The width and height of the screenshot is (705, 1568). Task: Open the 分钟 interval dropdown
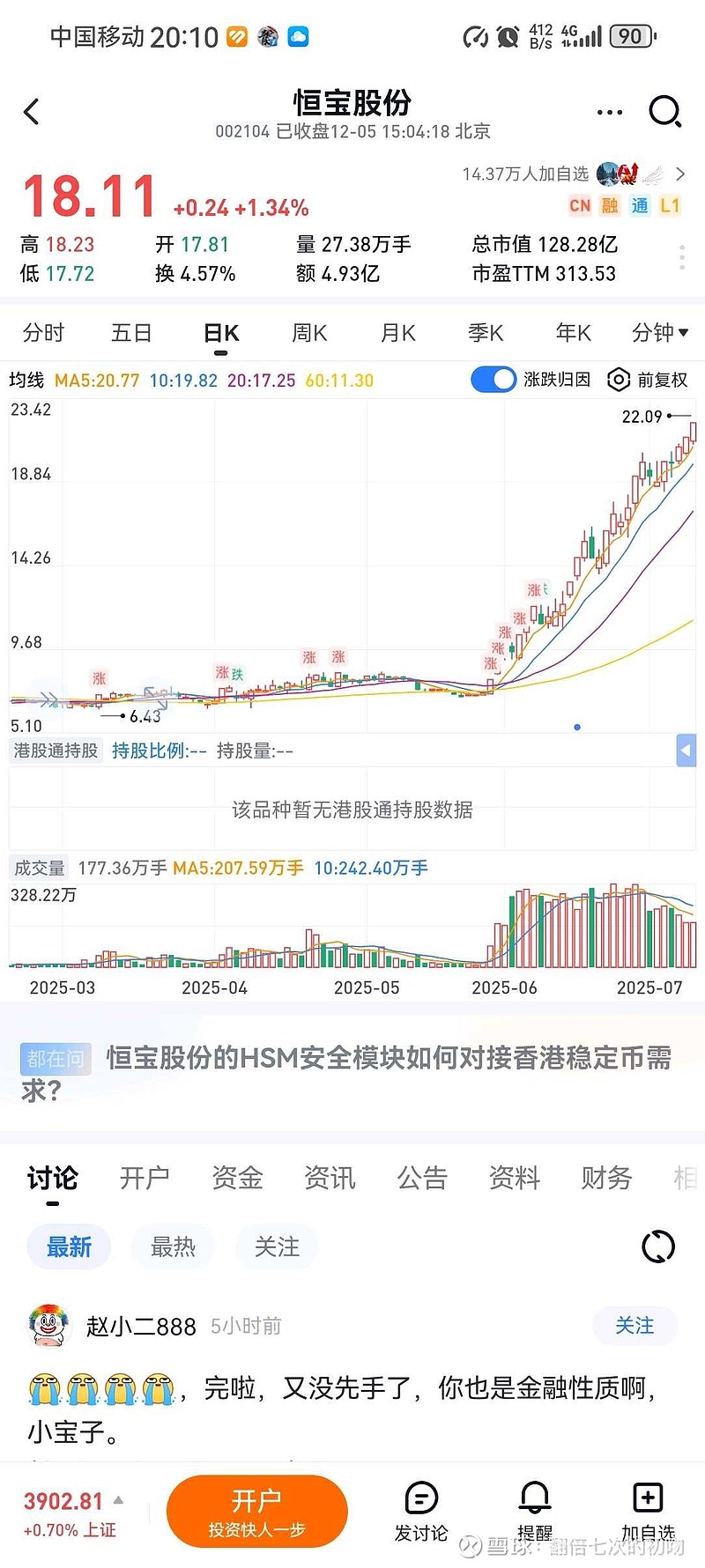(657, 333)
